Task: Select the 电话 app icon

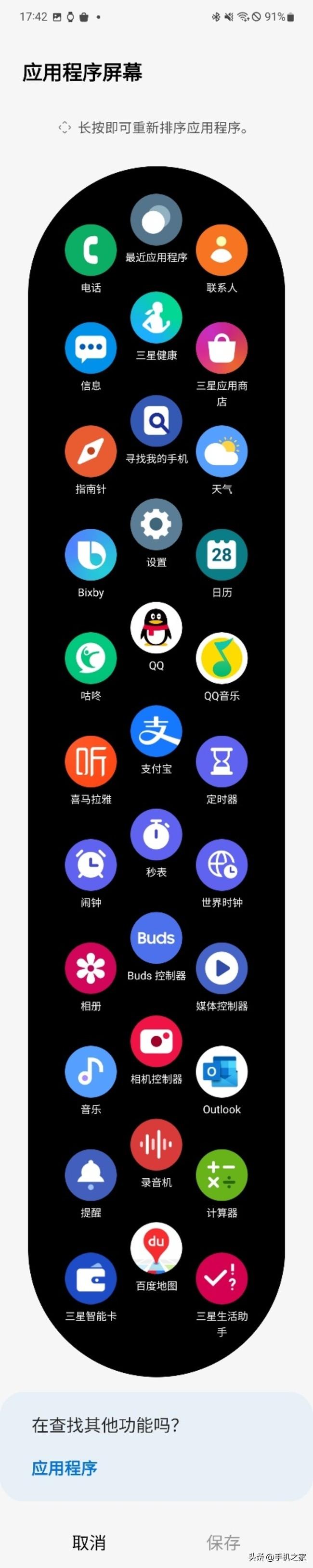Action: (x=91, y=250)
